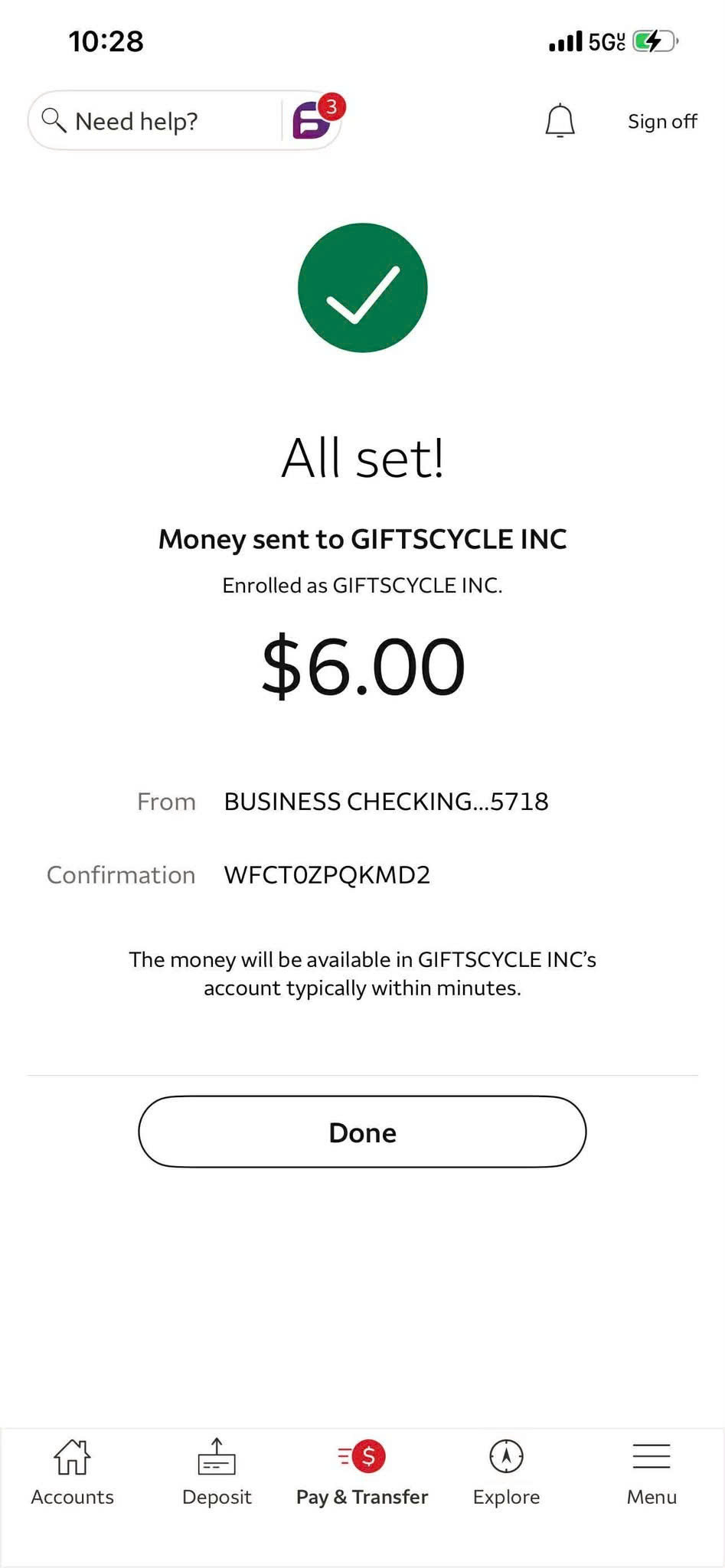Tap Done to finish the transfer
This screenshot has width=725, height=1568.
pos(362,1132)
